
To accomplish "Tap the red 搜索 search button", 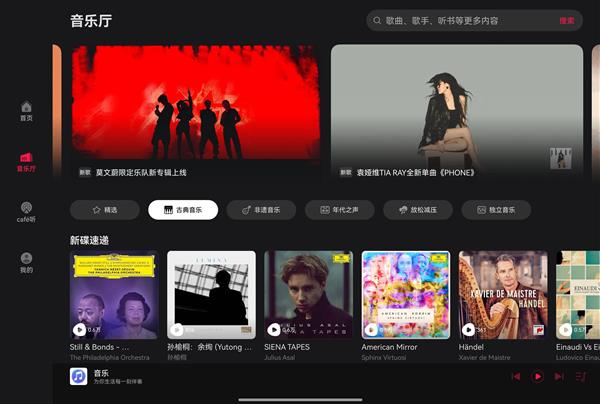I will point(567,20).
